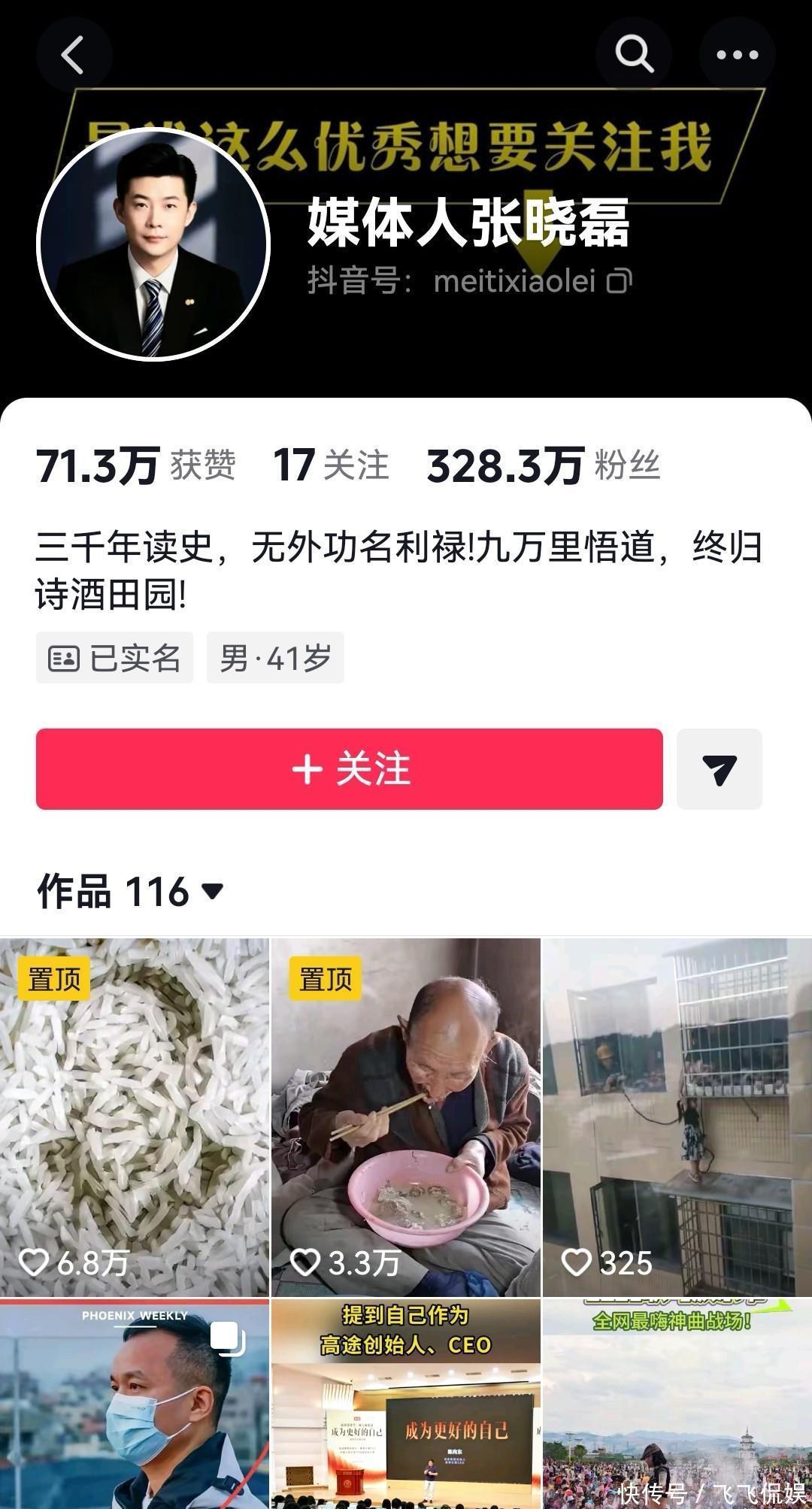View the 17 关注 following list
This screenshot has width=812, height=1509.
coord(331,465)
